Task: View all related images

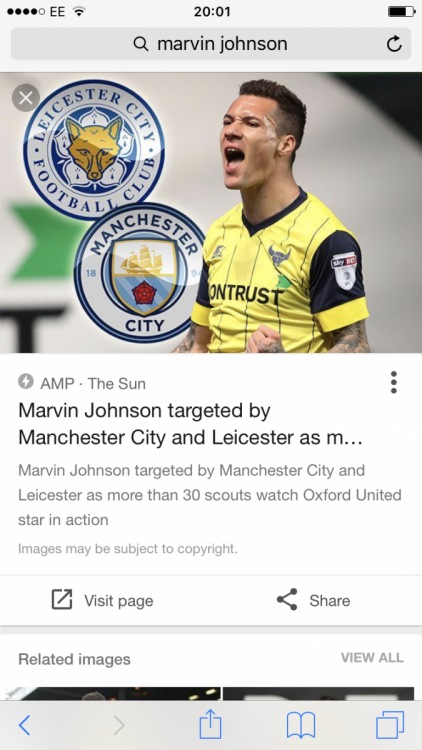Action: [372, 658]
